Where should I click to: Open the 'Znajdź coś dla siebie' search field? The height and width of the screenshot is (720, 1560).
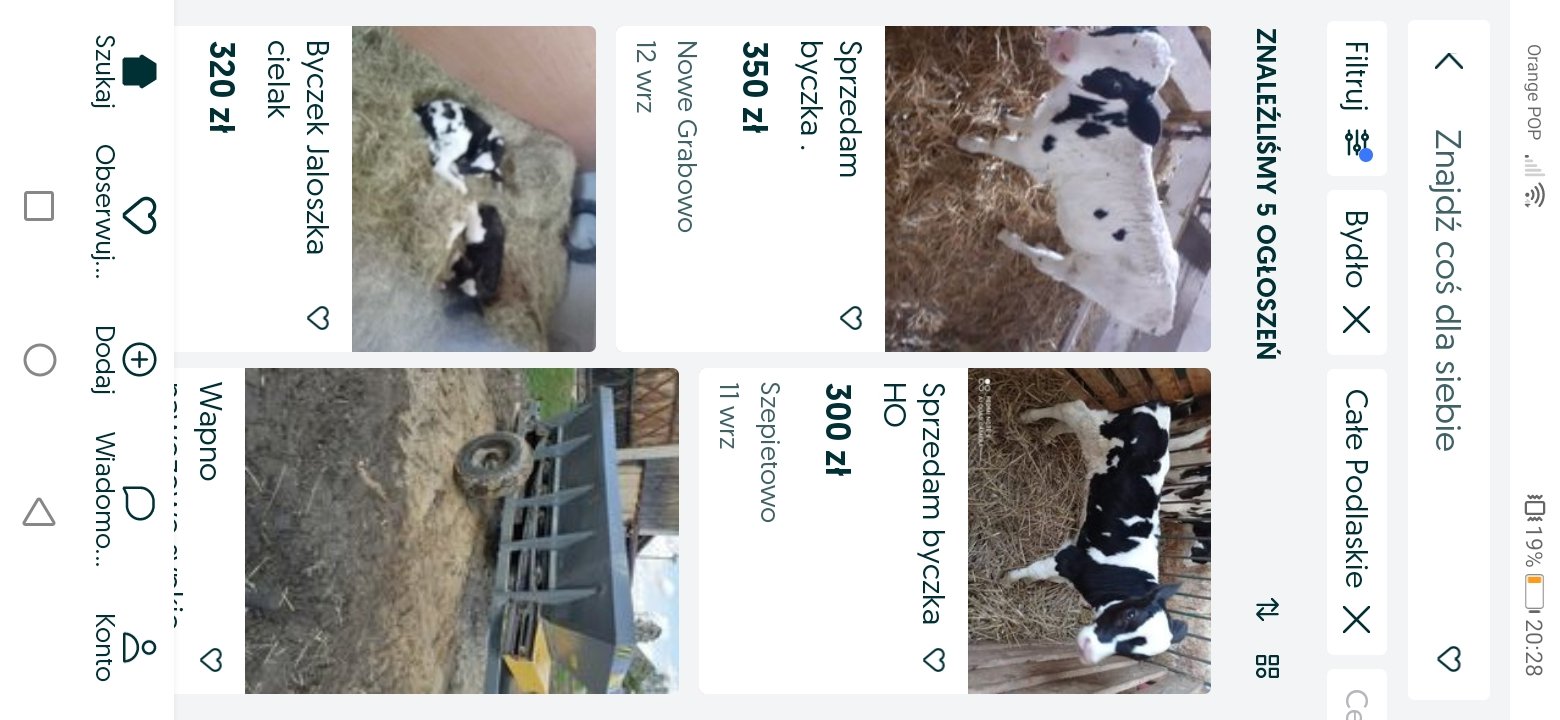tap(1448, 290)
